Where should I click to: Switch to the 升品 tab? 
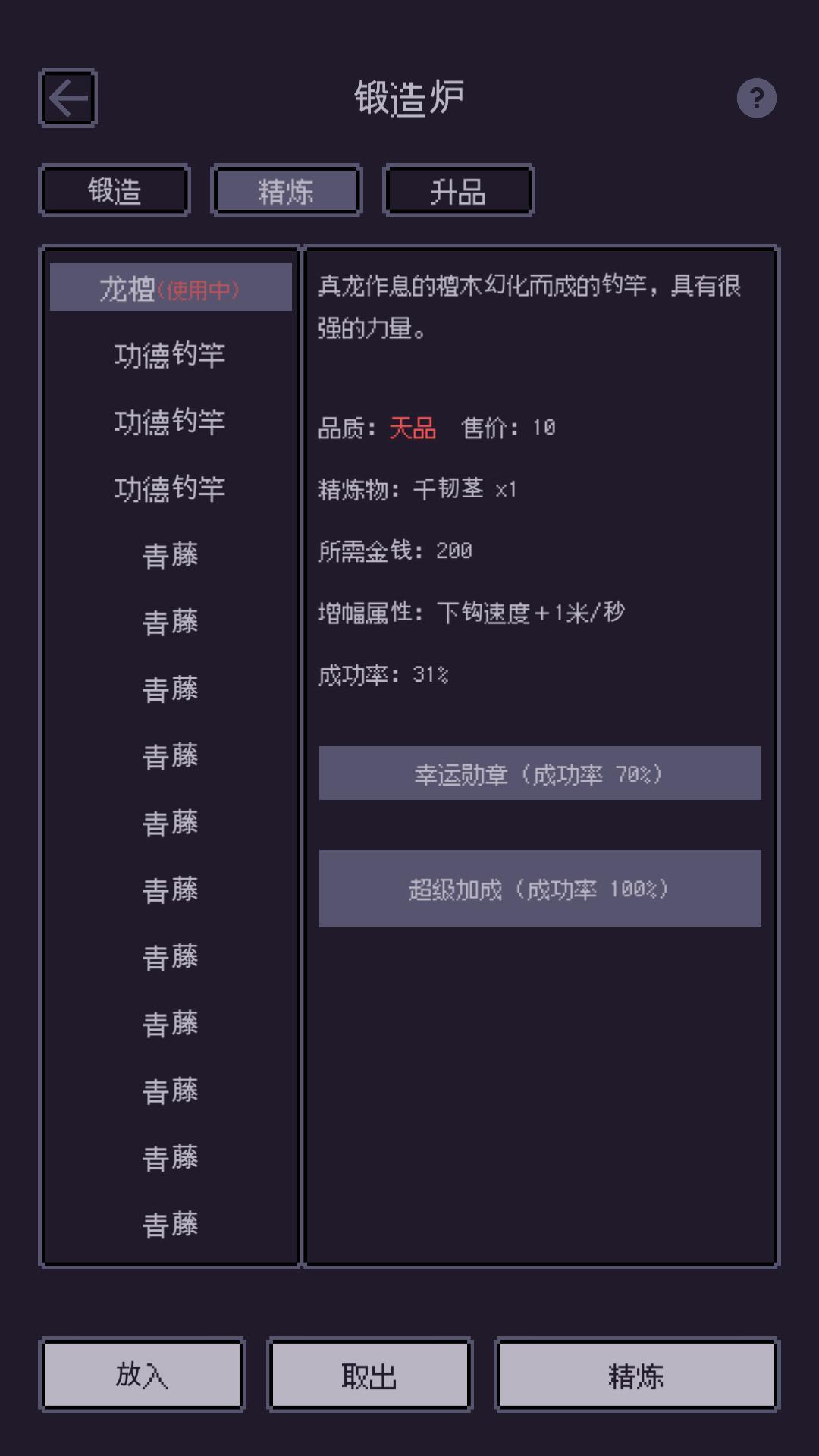point(458,190)
